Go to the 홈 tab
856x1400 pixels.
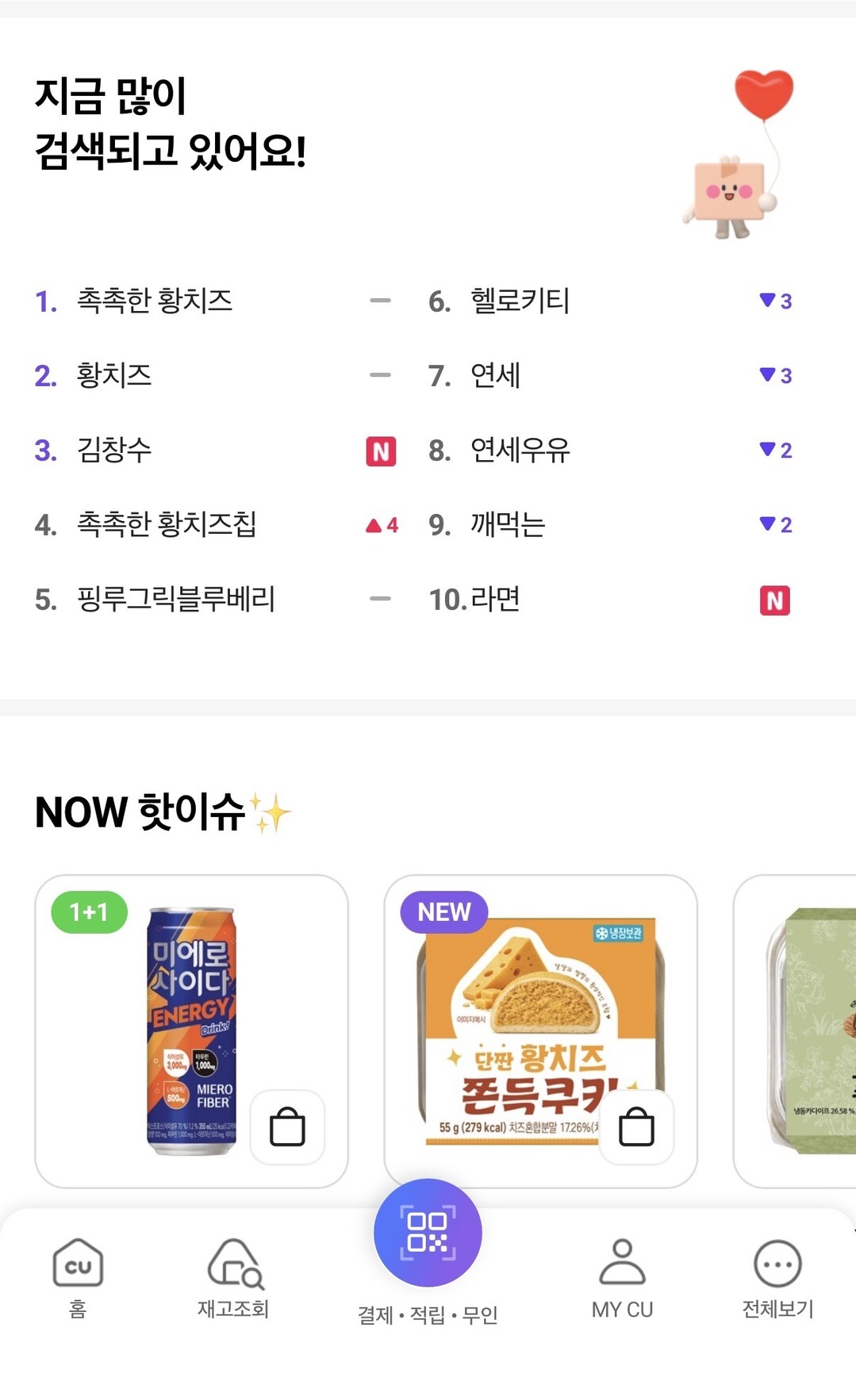(x=78, y=1277)
